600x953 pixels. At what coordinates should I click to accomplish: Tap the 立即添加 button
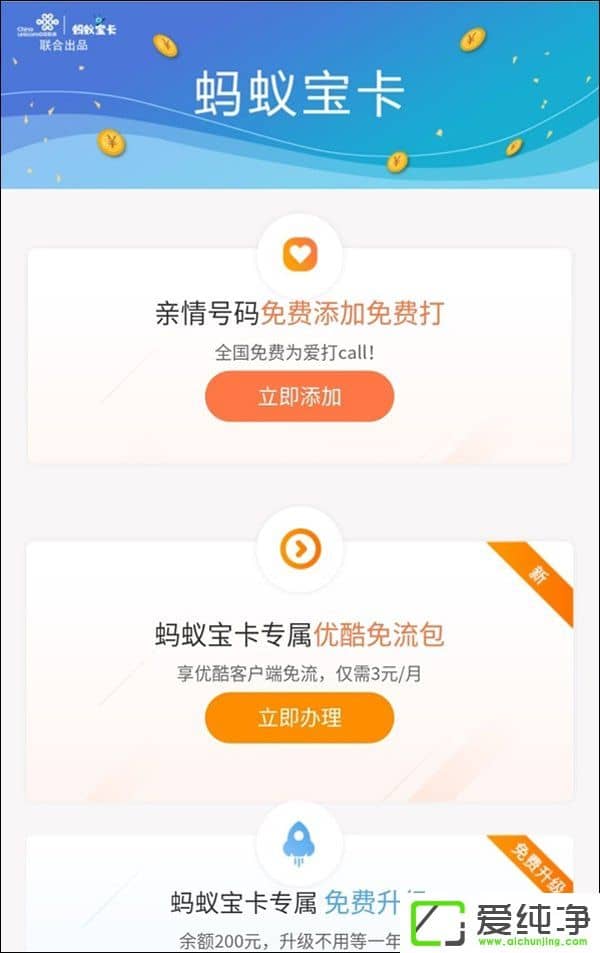click(x=299, y=396)
